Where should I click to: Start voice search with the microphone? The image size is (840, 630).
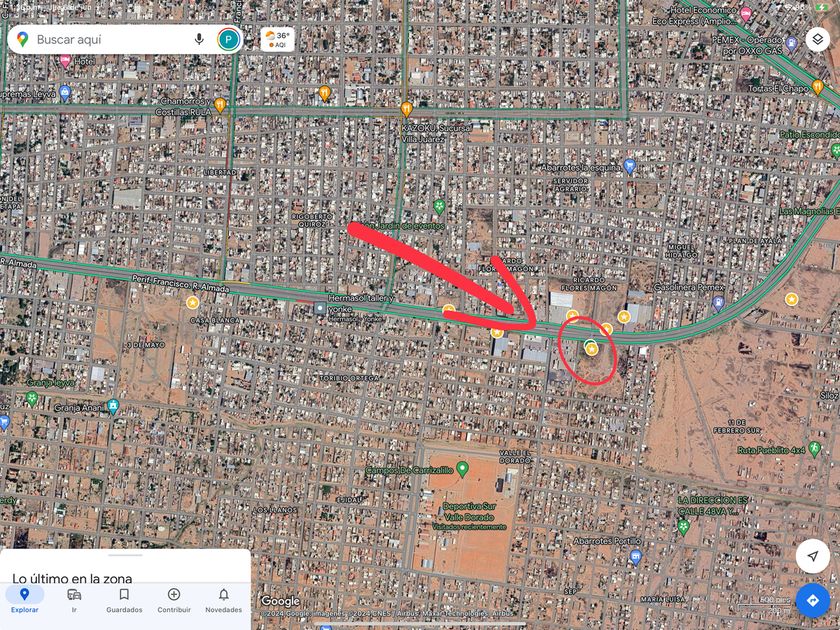(x=199, y=39)
